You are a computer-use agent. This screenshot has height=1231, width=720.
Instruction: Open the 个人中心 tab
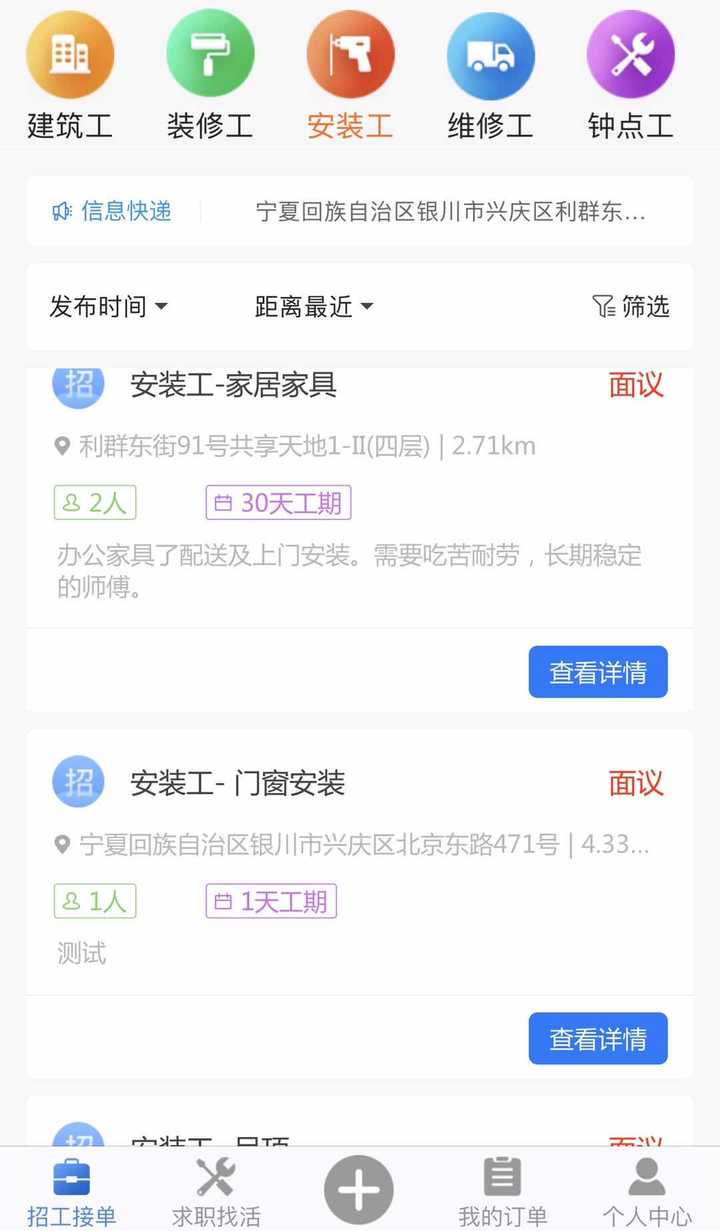tap(647, 1192)
